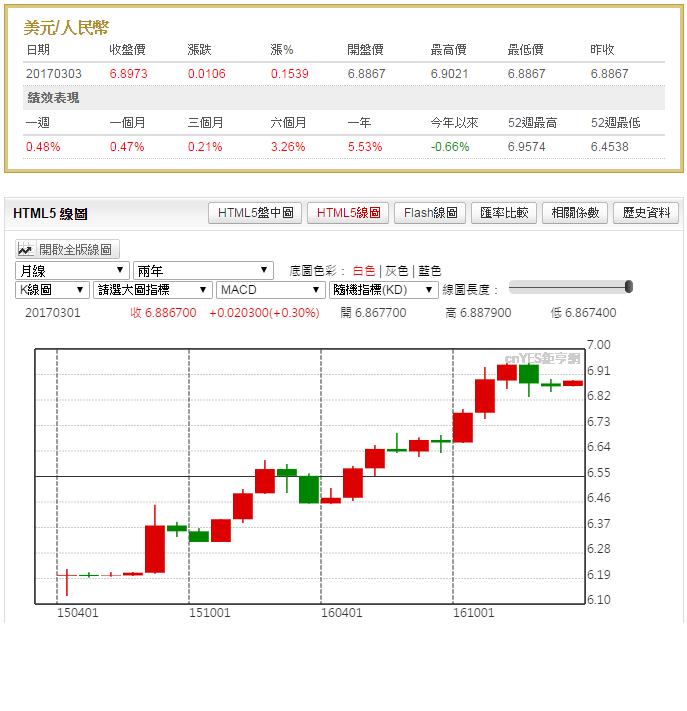Select 白色 background color

click(363, 271)
